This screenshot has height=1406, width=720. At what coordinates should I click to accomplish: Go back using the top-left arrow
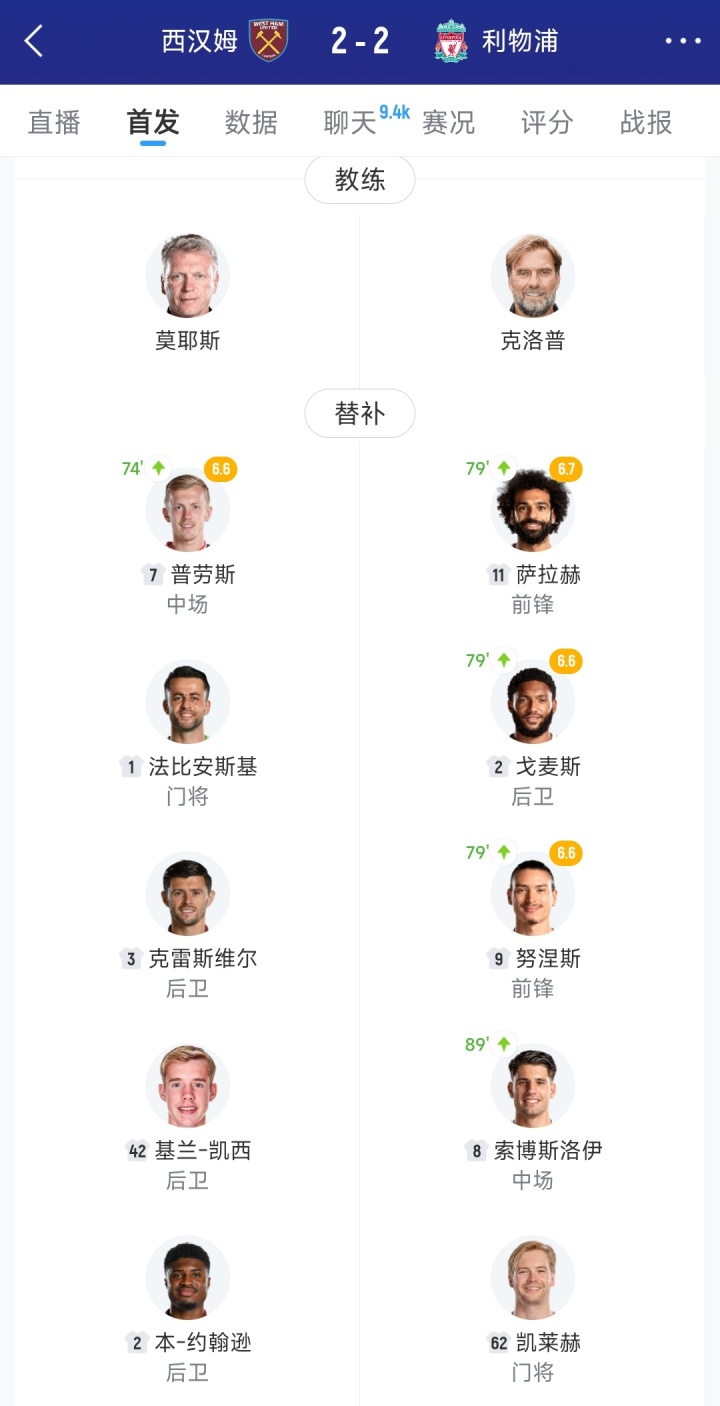coord(34,41)
